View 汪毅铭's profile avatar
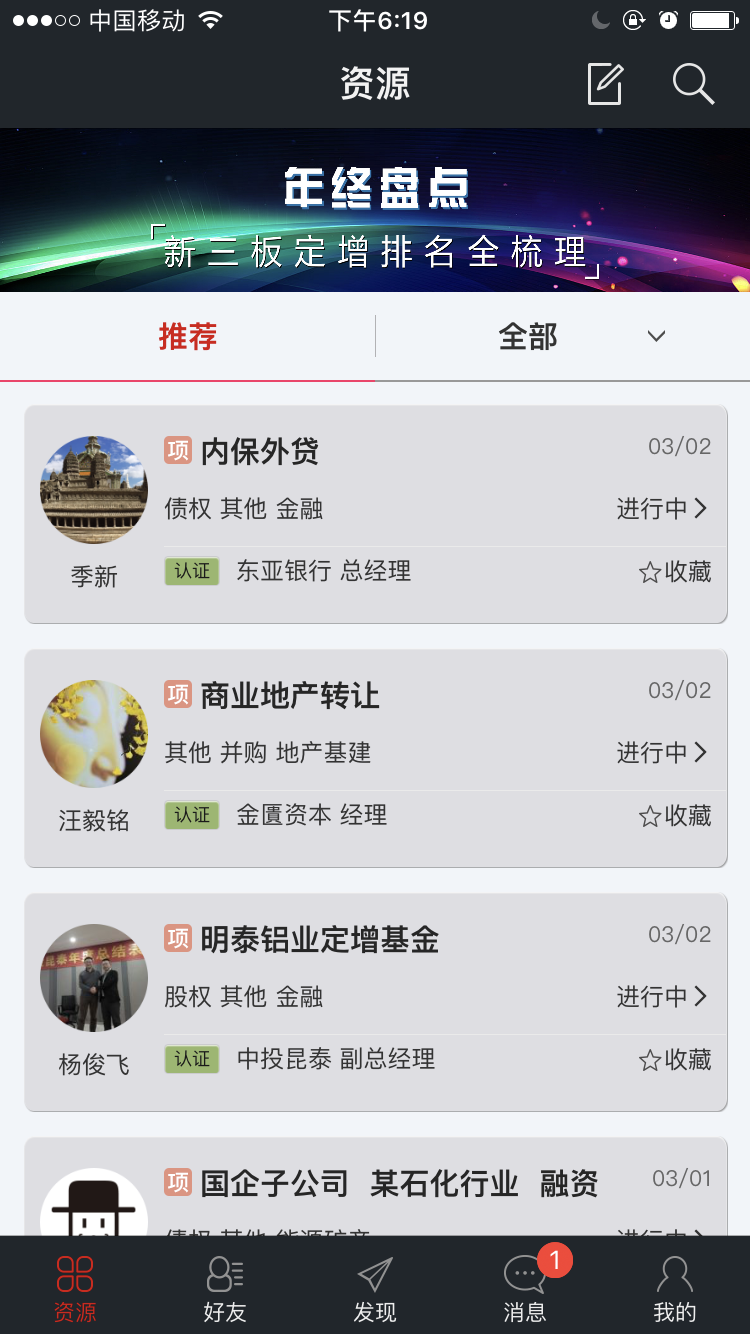 click(94, 734)
